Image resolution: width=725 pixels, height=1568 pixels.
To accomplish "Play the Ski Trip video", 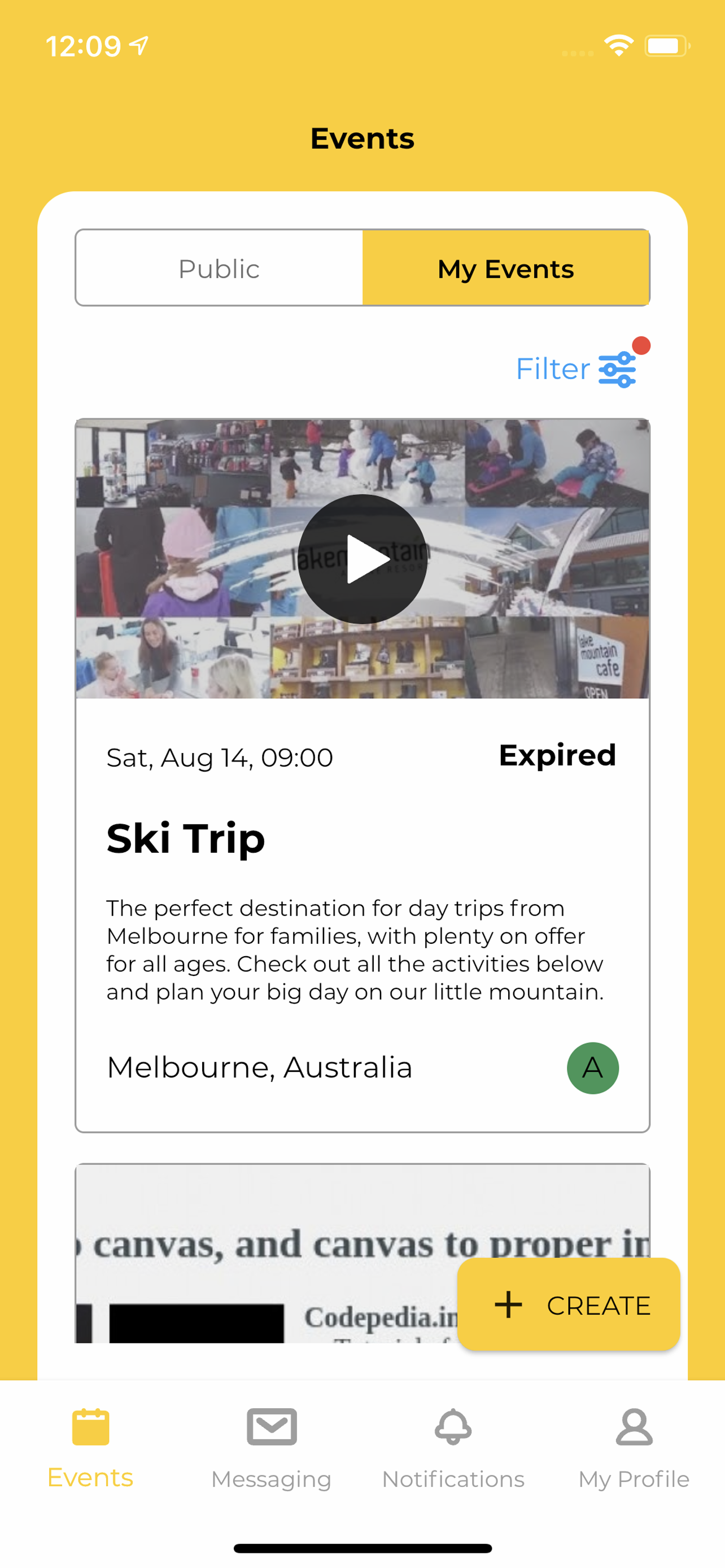I will coord(362,559).
